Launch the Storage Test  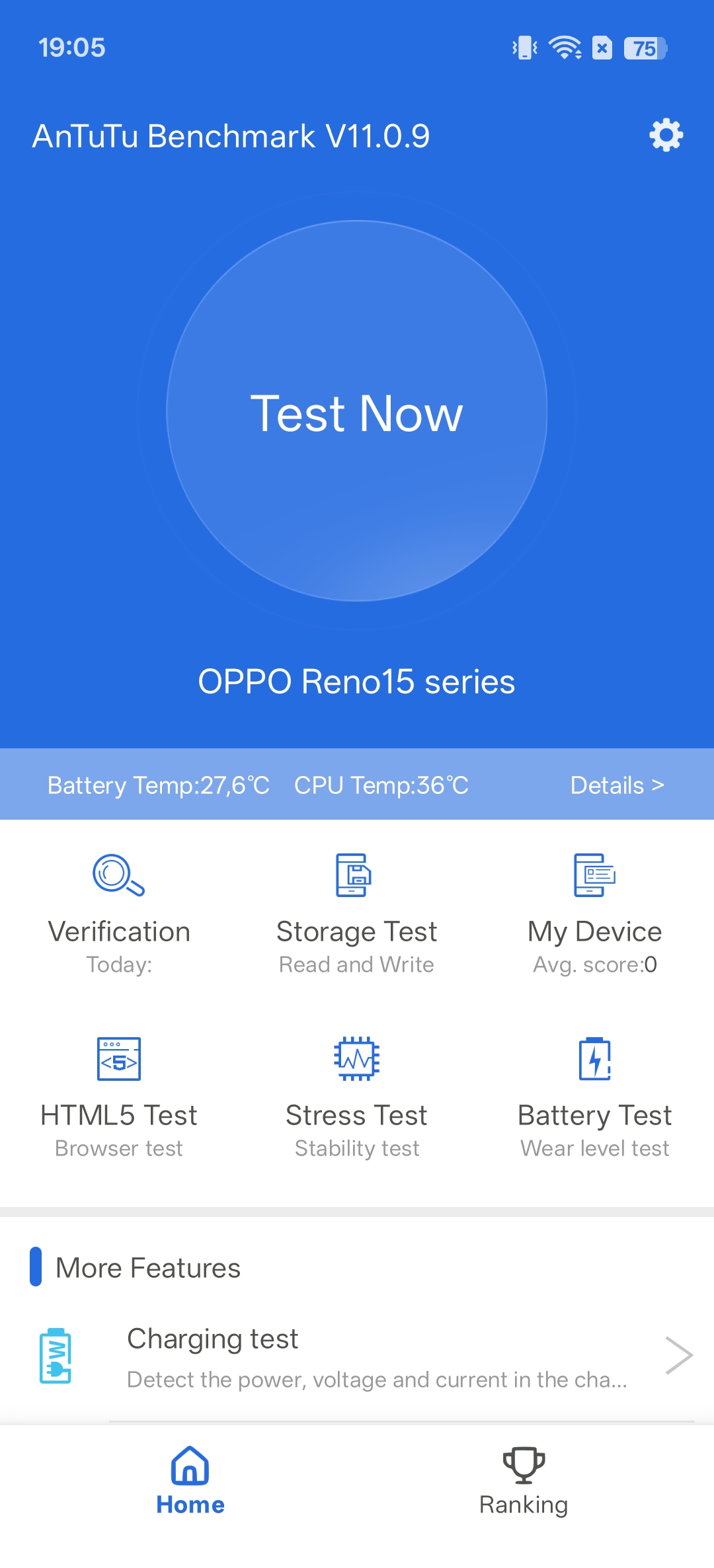pos(357,912)
